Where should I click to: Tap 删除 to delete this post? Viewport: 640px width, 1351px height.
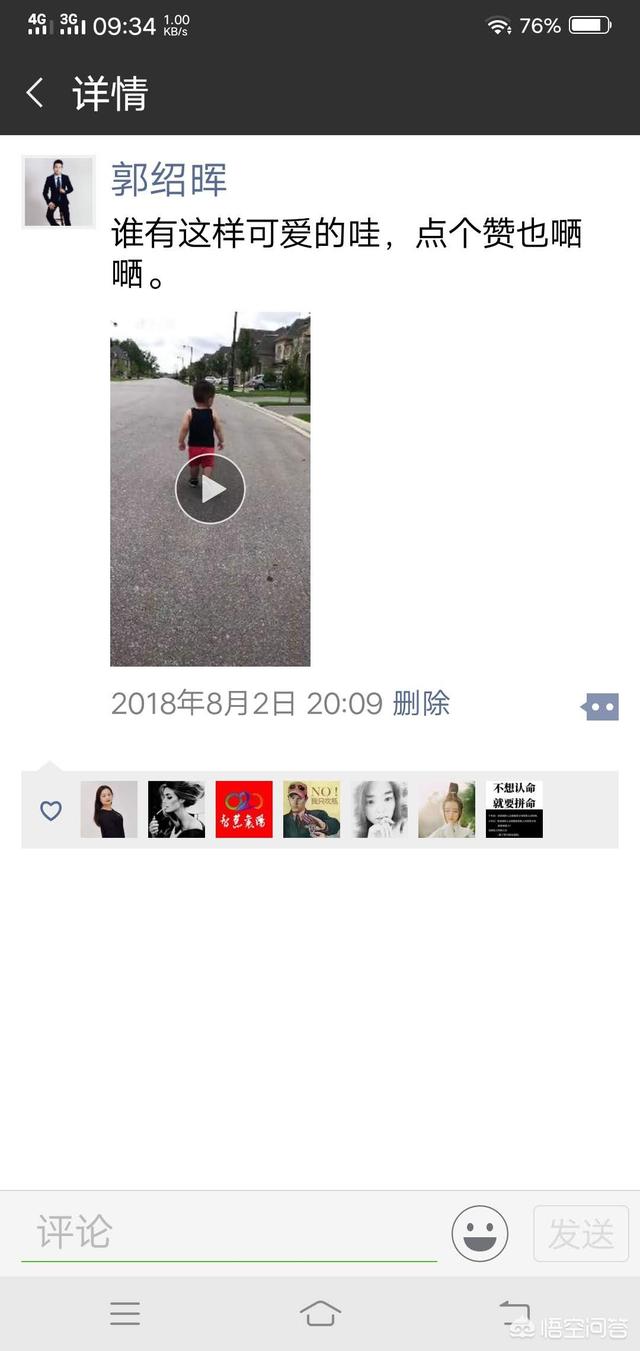point(421,703)
